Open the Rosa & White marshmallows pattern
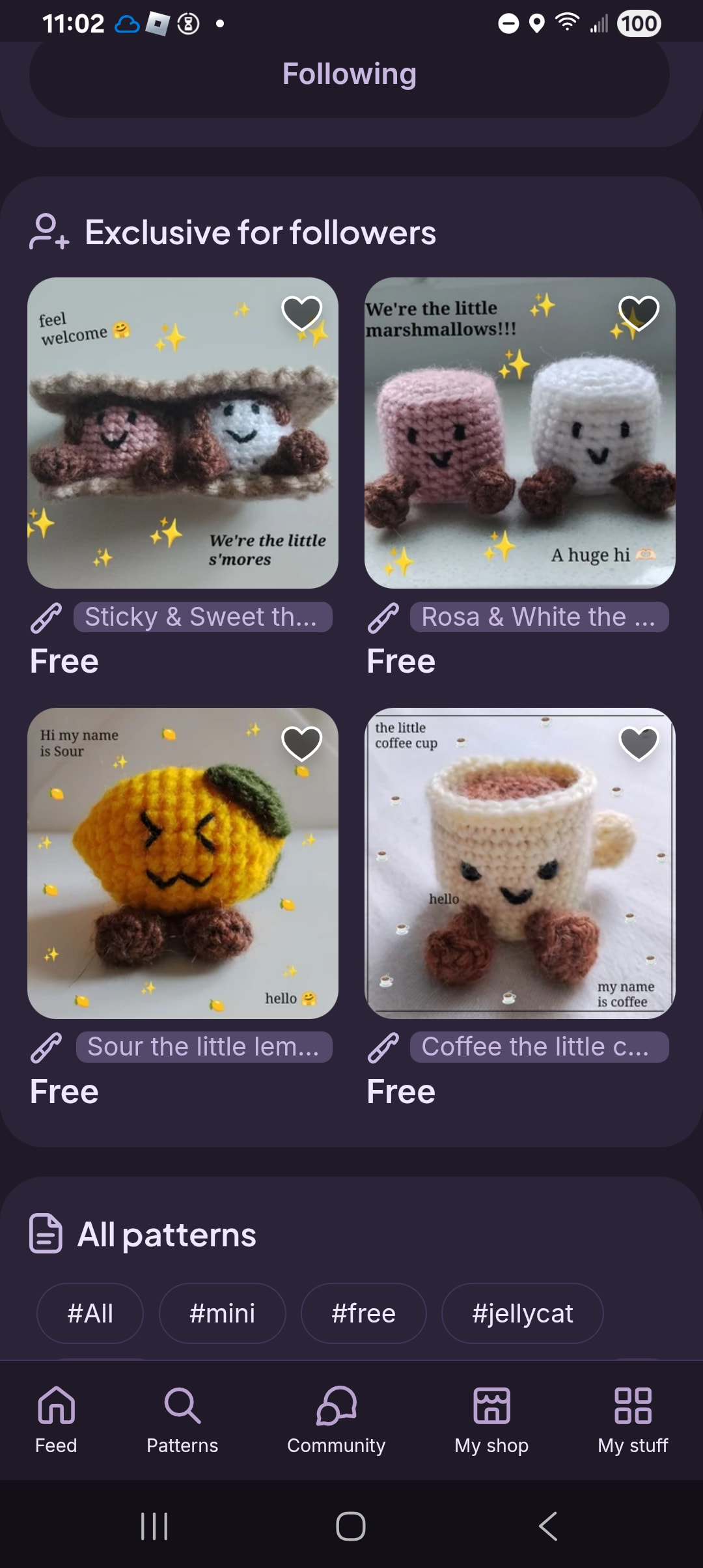The image size is (703, 1568). [519, 433]
